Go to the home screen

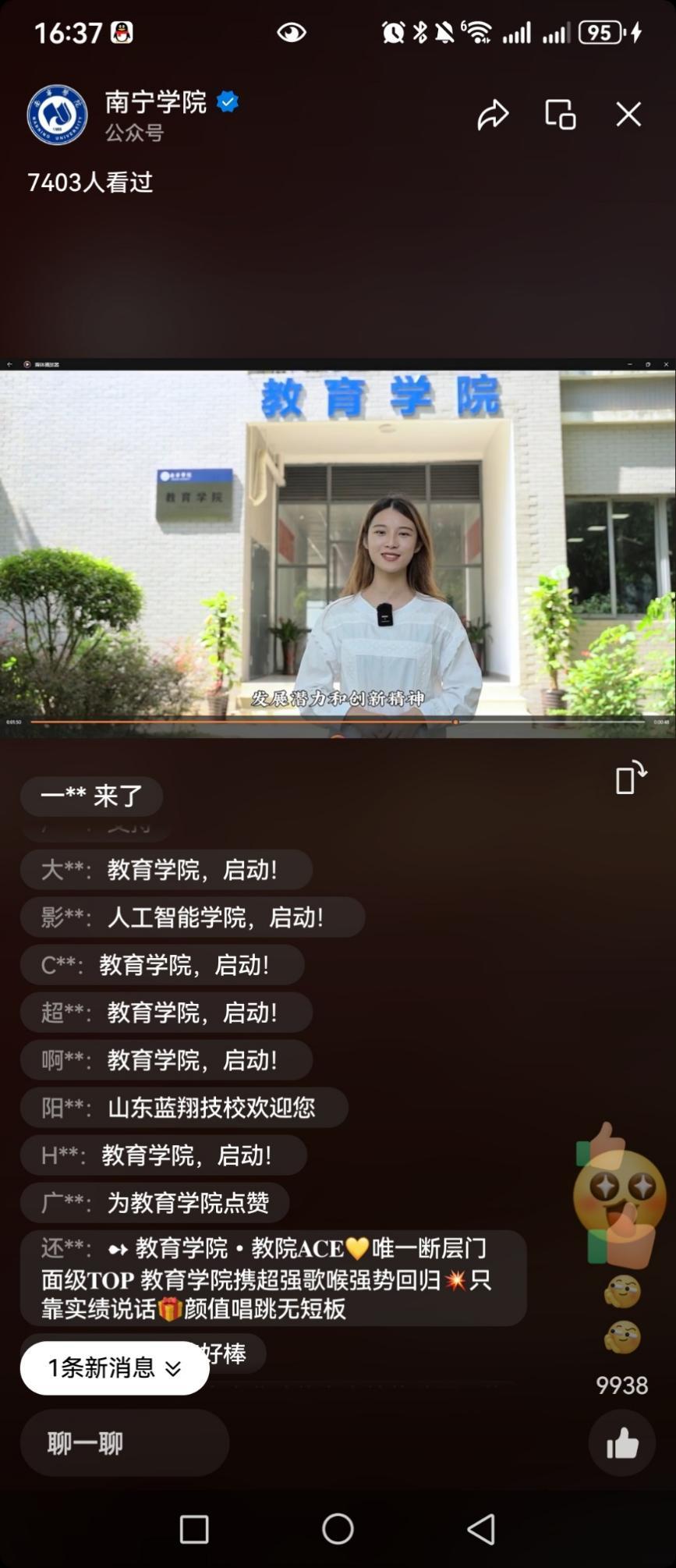[x=338, y=1529]
